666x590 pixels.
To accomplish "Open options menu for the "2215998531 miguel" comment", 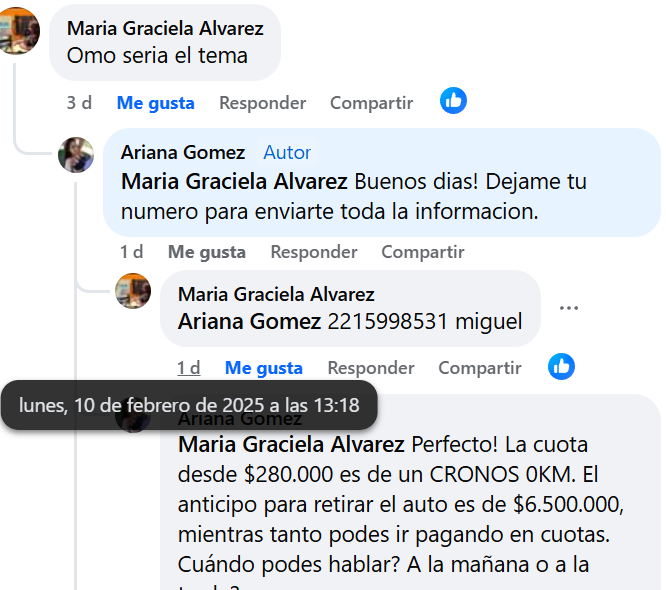I will click(x=569, y=308).
